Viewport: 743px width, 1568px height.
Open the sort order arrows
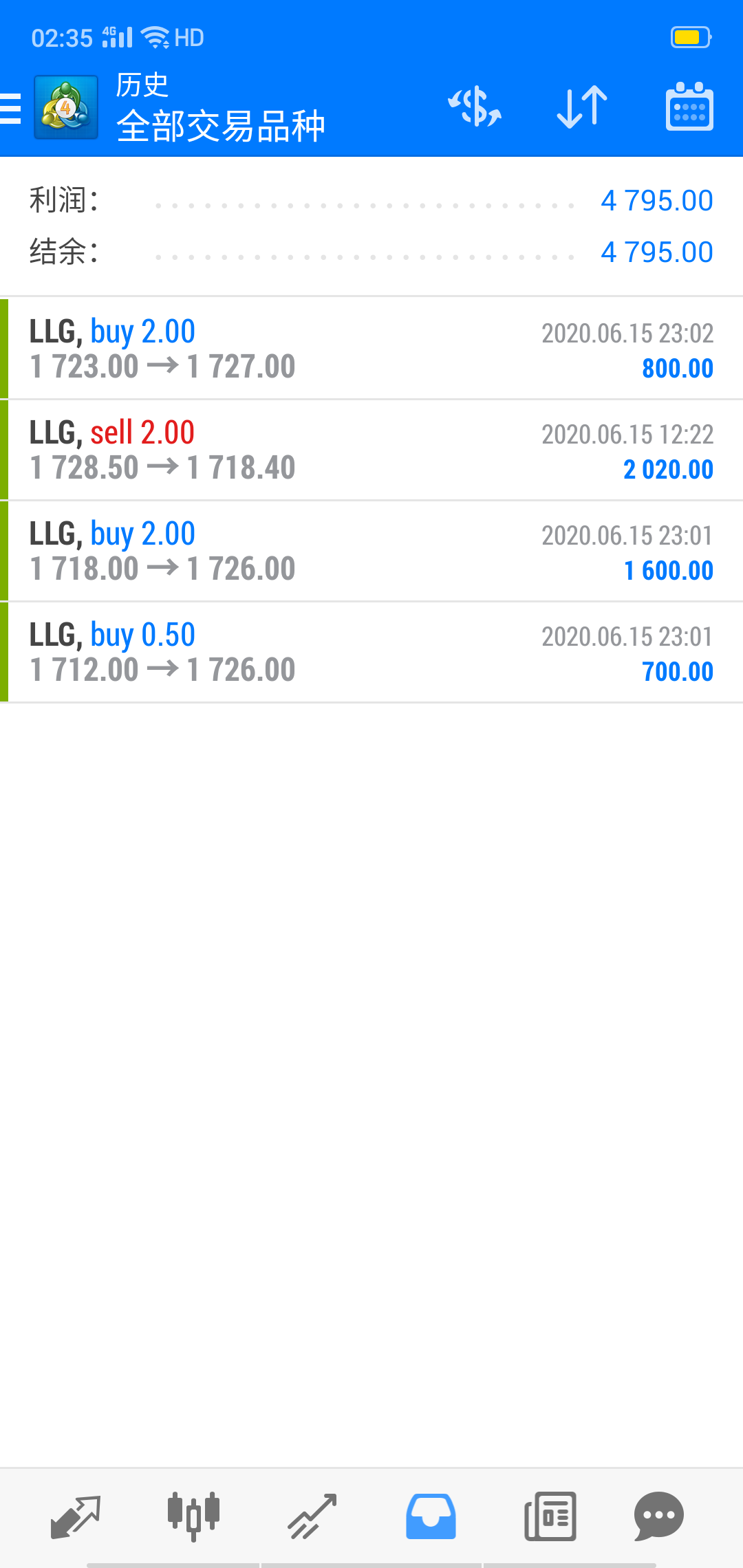pos(582,107)
